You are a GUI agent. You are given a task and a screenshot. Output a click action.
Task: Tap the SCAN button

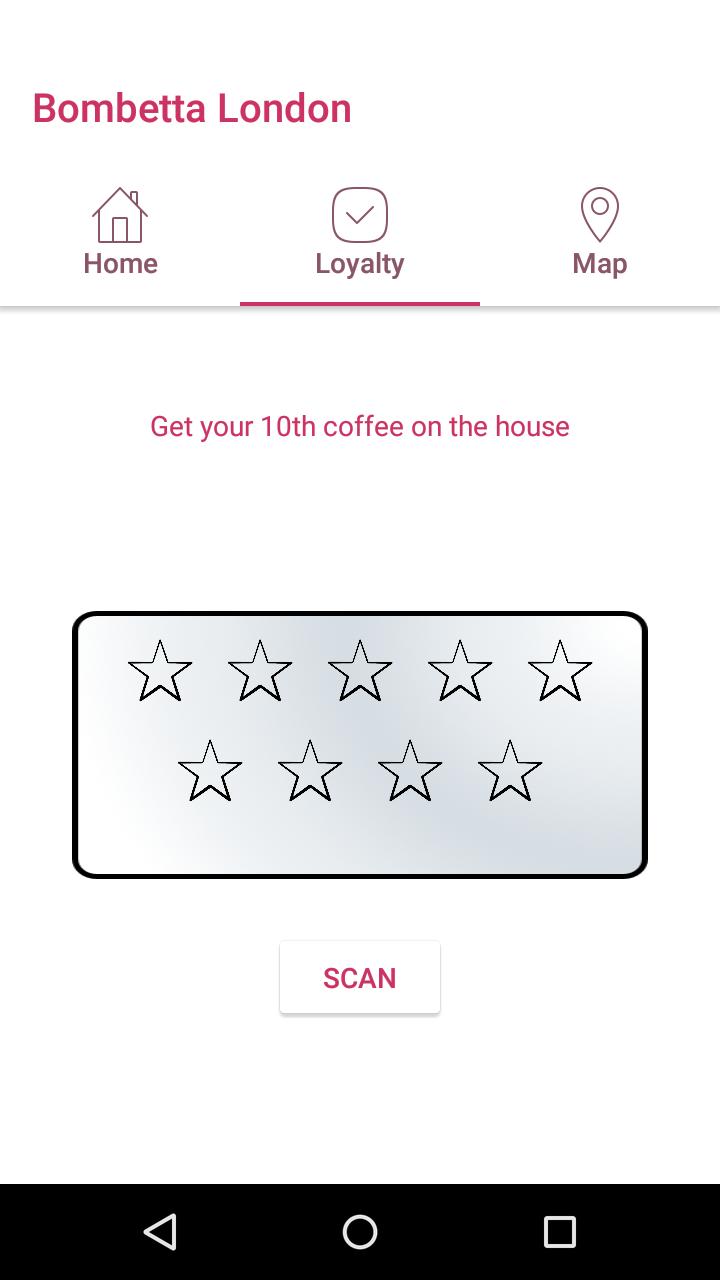tap(360, 977)
